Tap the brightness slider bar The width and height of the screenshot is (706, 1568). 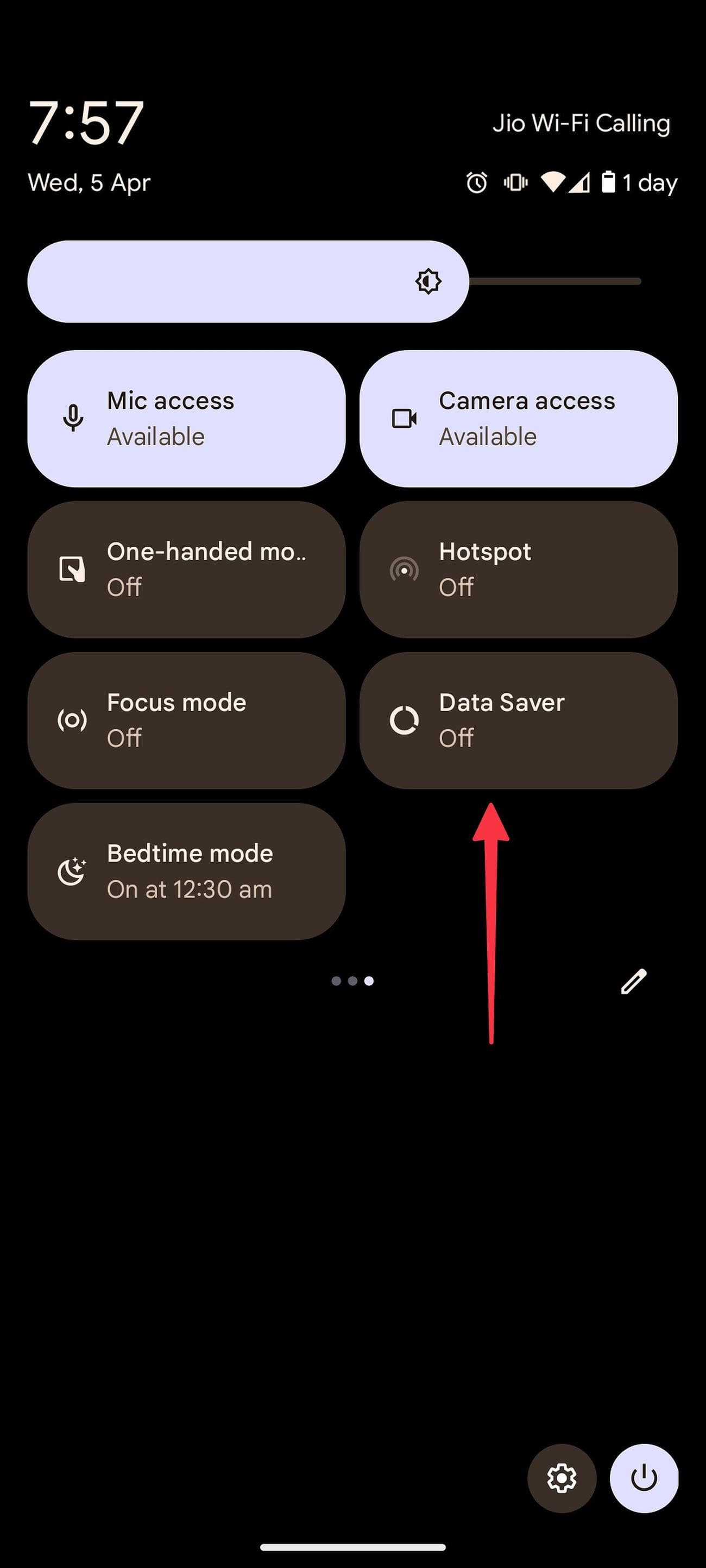point(335,281)
